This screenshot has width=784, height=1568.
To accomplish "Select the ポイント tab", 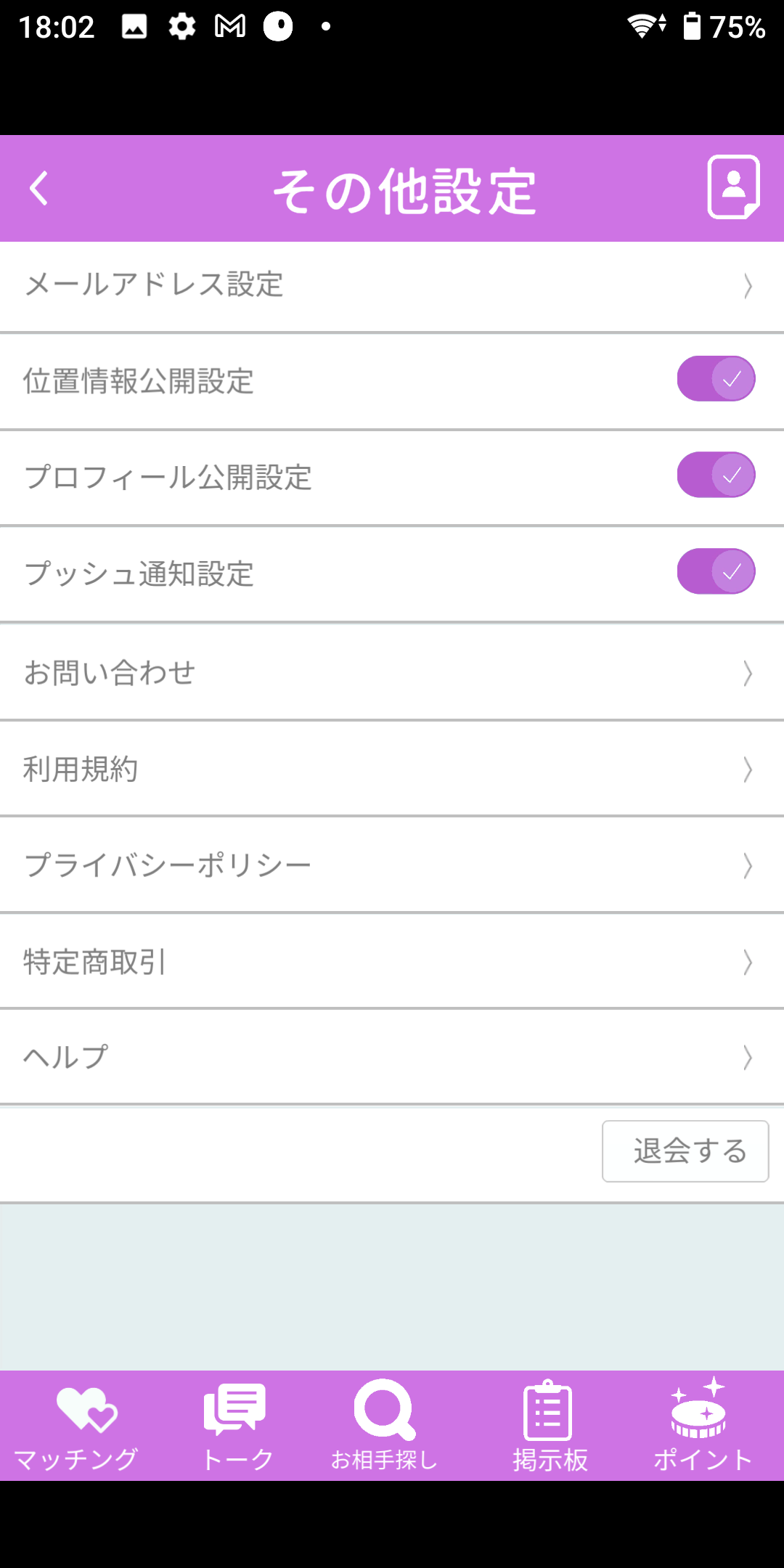I will 703,1426.
